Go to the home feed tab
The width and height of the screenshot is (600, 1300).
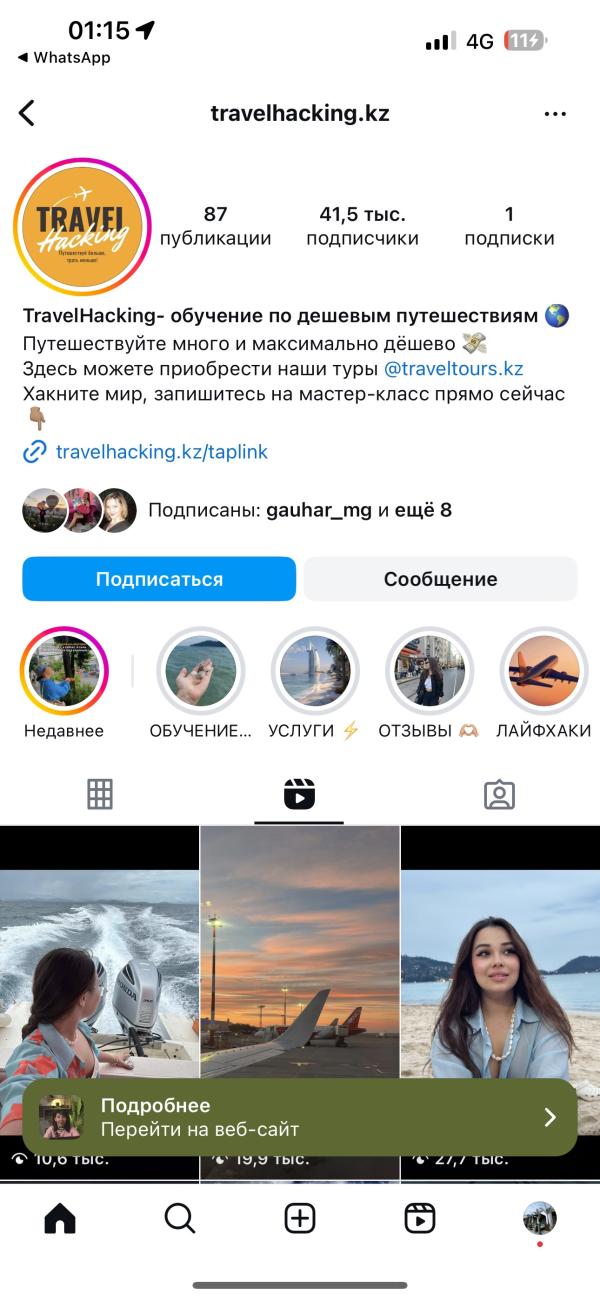point(60,1218)
